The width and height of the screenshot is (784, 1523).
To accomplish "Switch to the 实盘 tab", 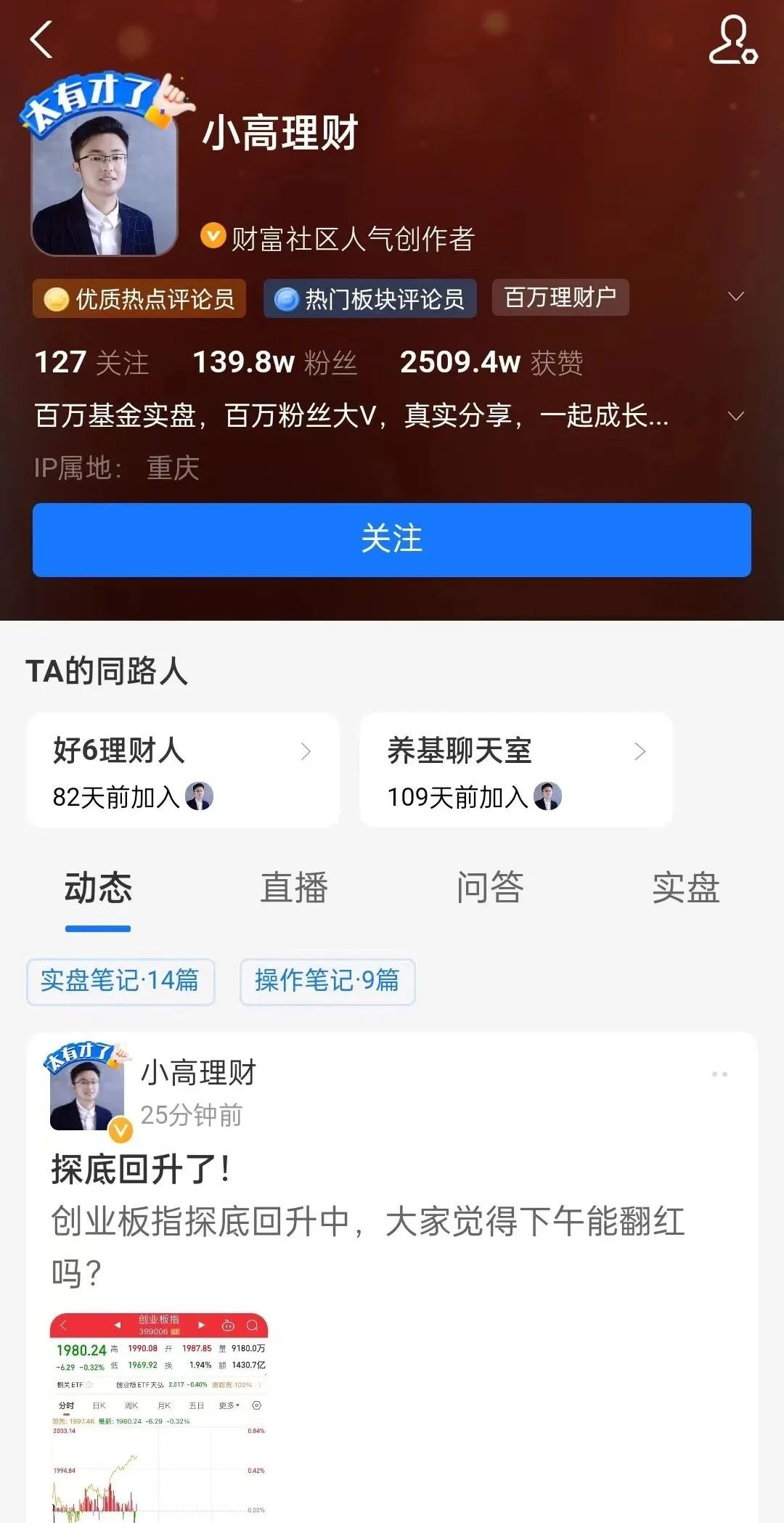I will click(685, 888).
